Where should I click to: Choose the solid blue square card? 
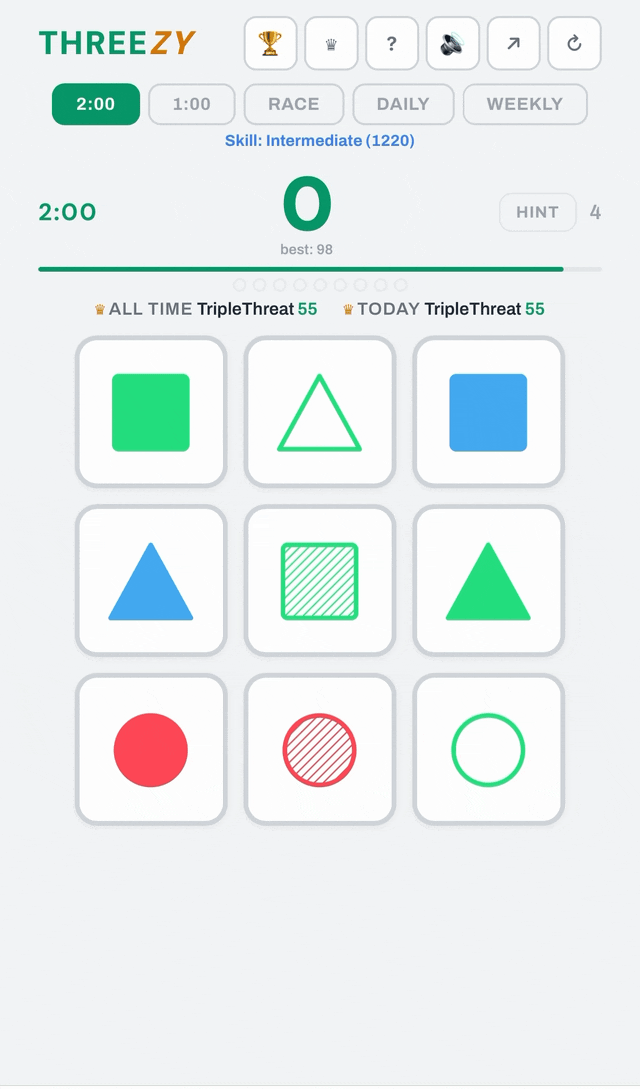tap(488, 412)
